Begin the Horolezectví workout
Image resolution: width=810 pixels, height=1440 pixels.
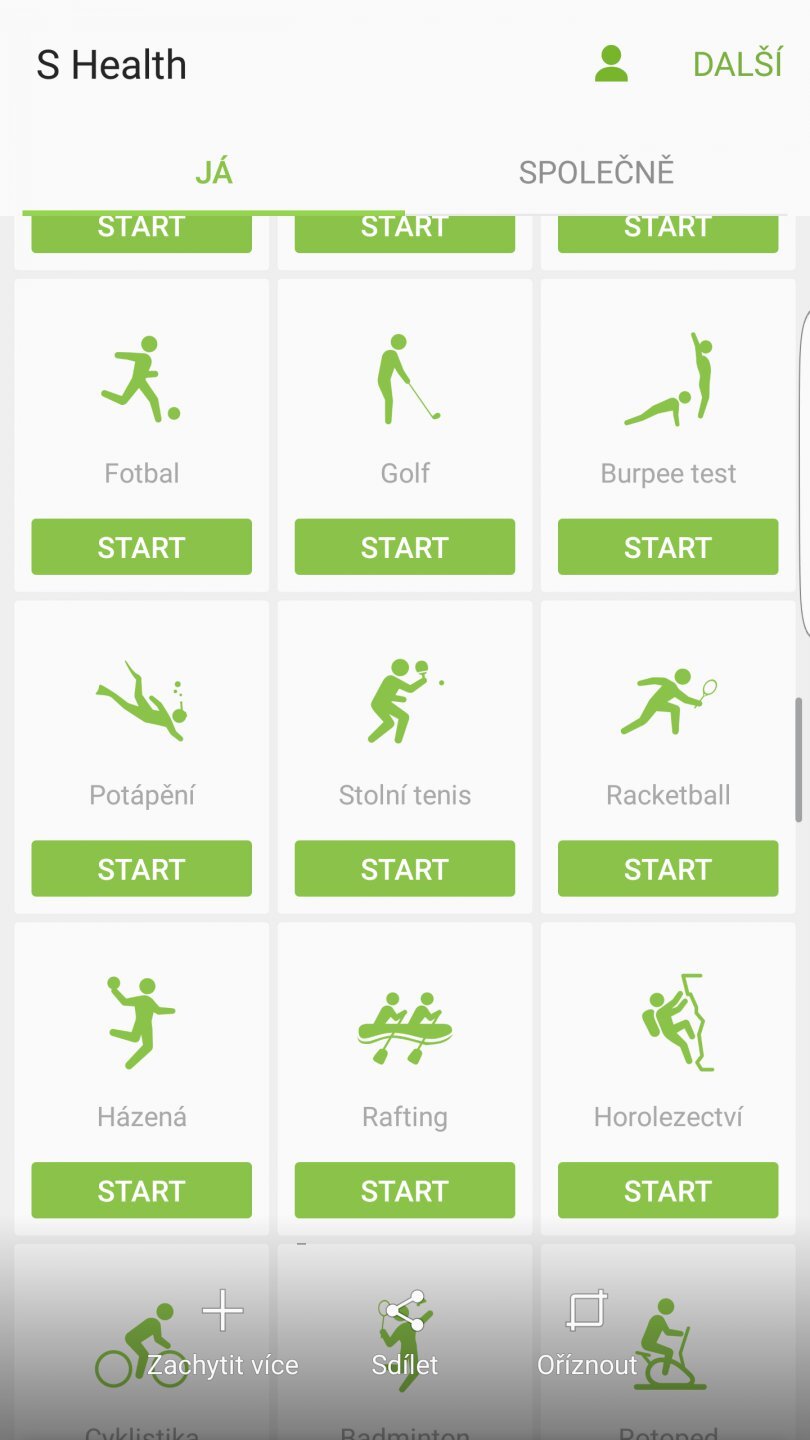pyautogui.click(x=668, y=1191)
